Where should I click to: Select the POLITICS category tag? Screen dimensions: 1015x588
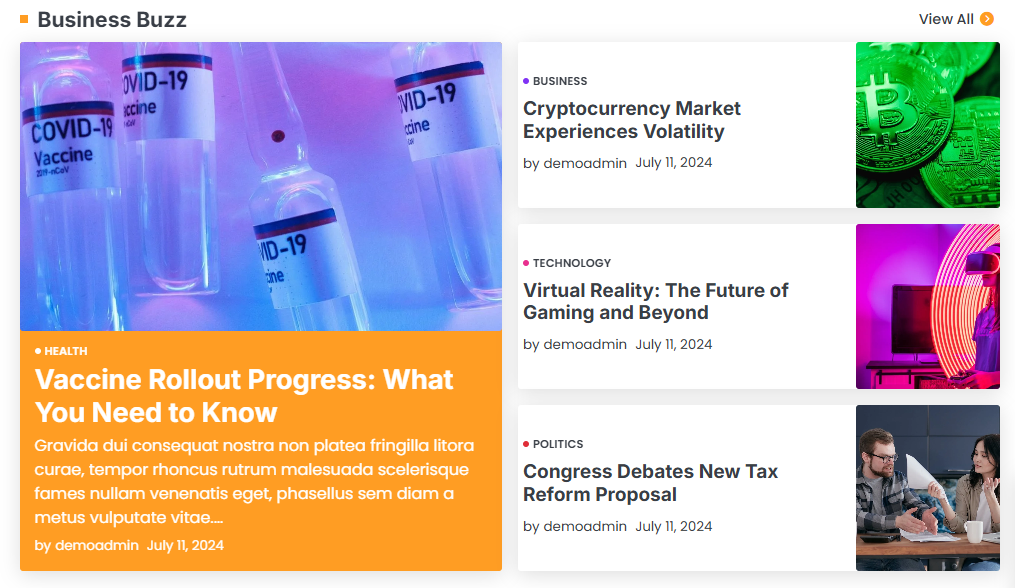click(x=557, y=444)
